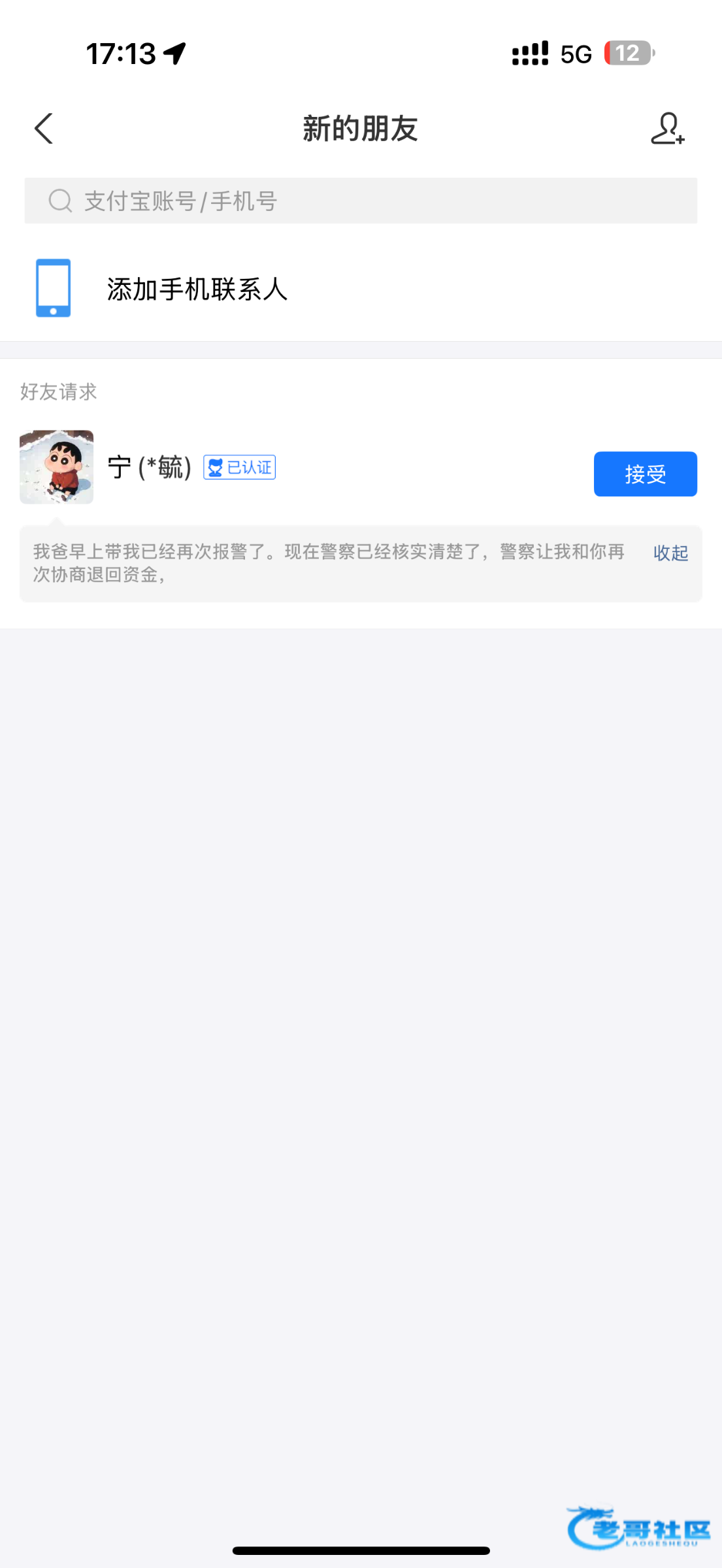
Task: Open 宁 (*毓) requester profile avatar
Action: (x=57, y=467)
